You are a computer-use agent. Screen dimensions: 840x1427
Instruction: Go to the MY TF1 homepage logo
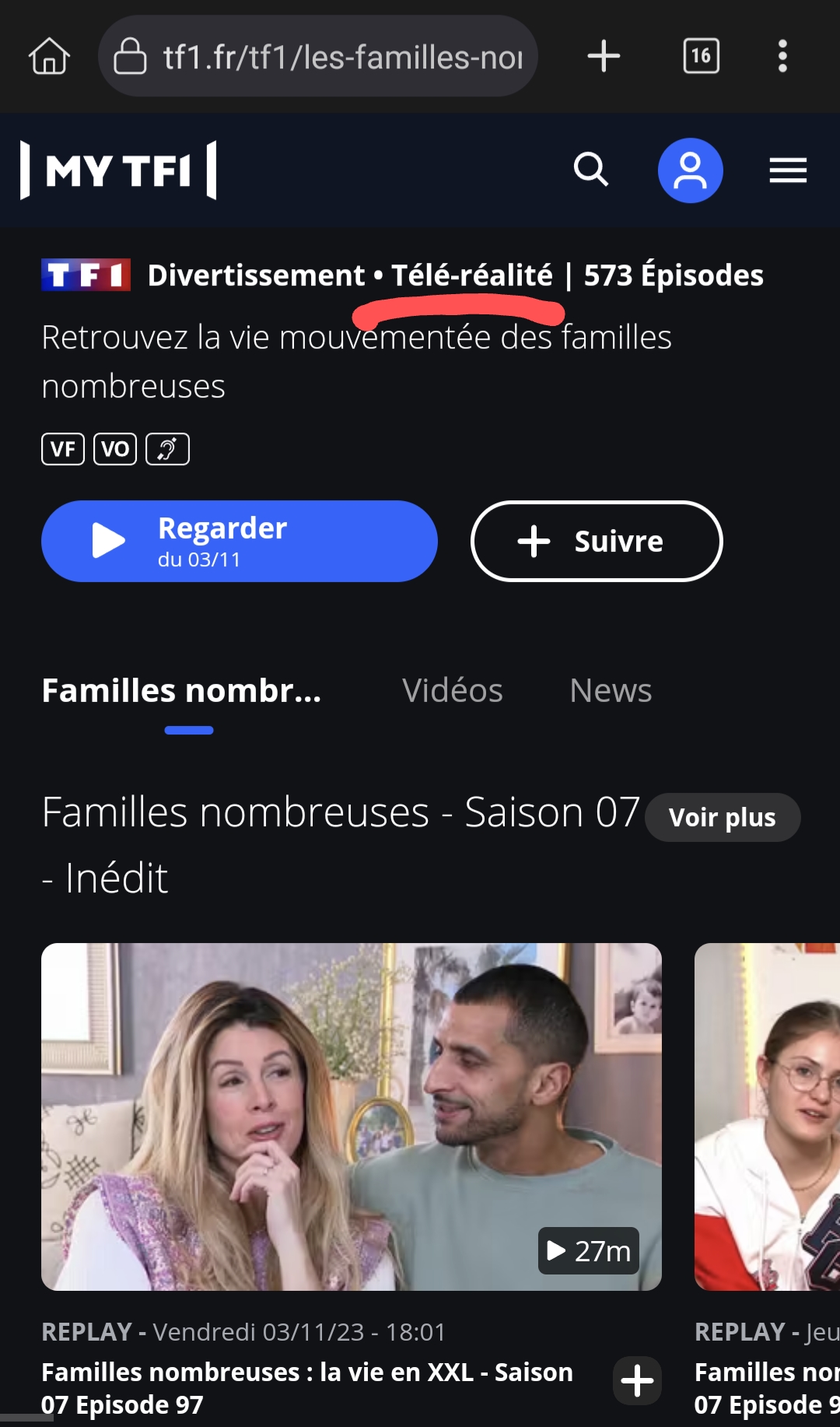click(118, 170)
